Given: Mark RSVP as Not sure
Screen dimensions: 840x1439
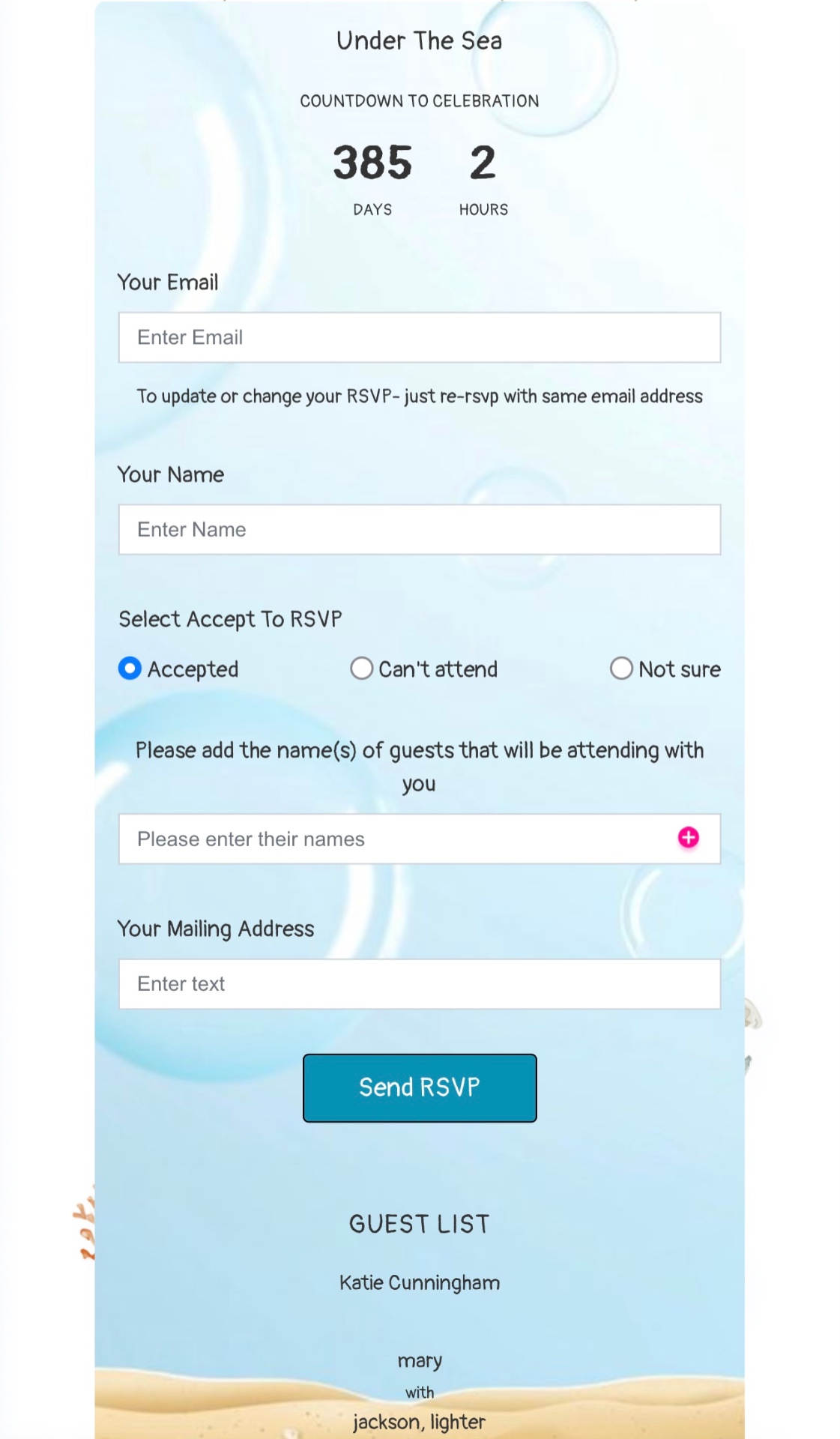Looking at the screenshot, I should coord(621,669).
